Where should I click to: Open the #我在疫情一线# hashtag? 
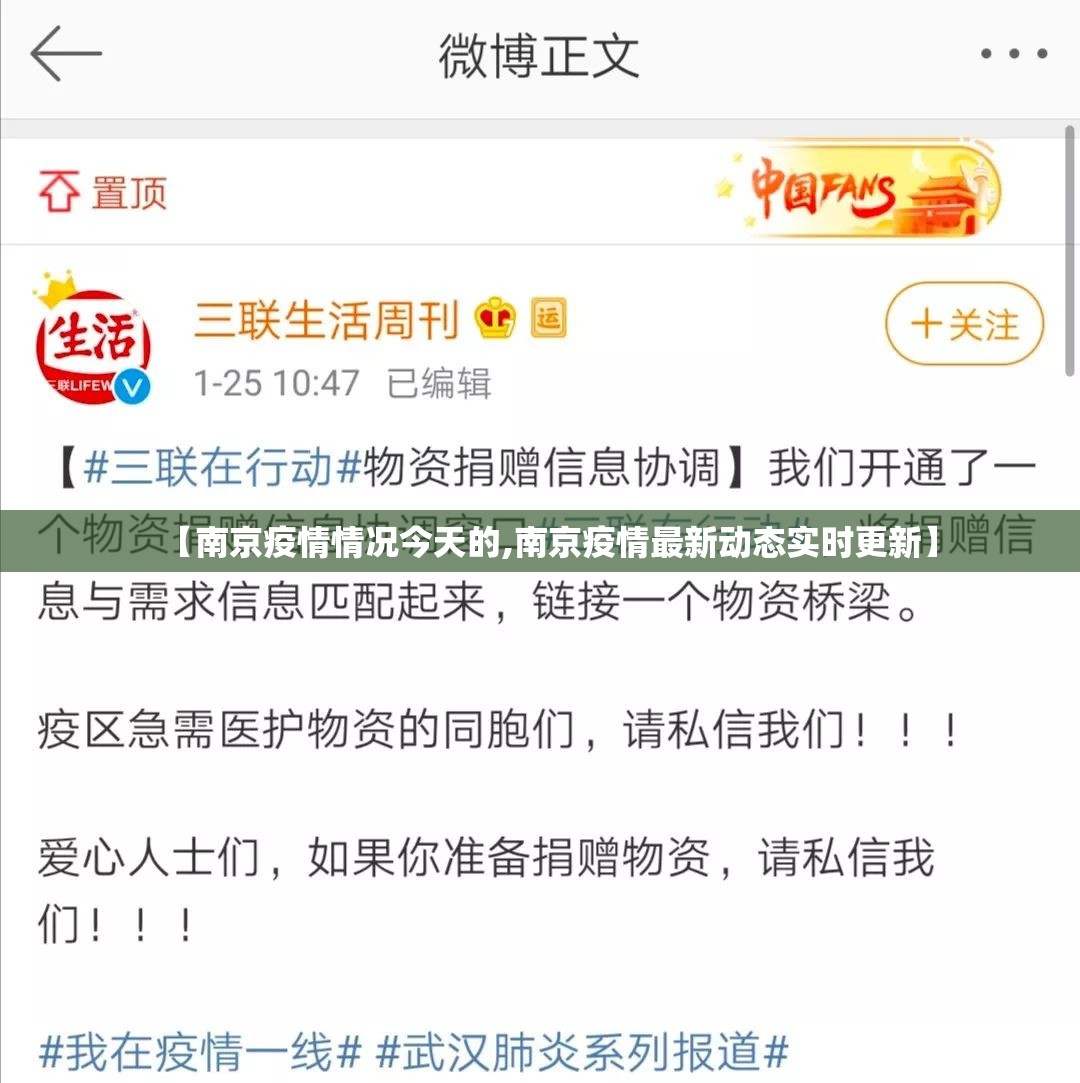(200, 1051)
